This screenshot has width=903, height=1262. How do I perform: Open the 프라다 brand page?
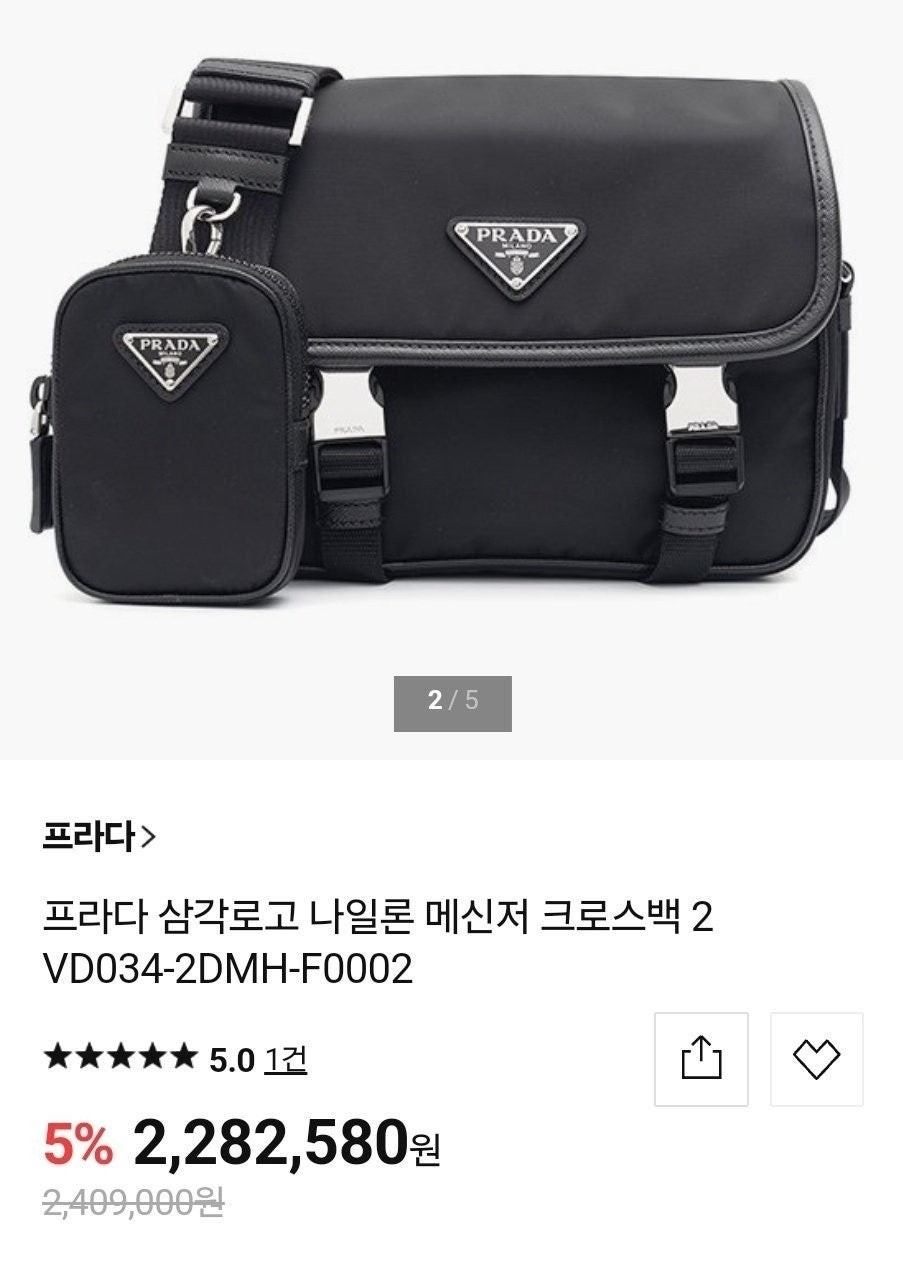pos(99,836)
